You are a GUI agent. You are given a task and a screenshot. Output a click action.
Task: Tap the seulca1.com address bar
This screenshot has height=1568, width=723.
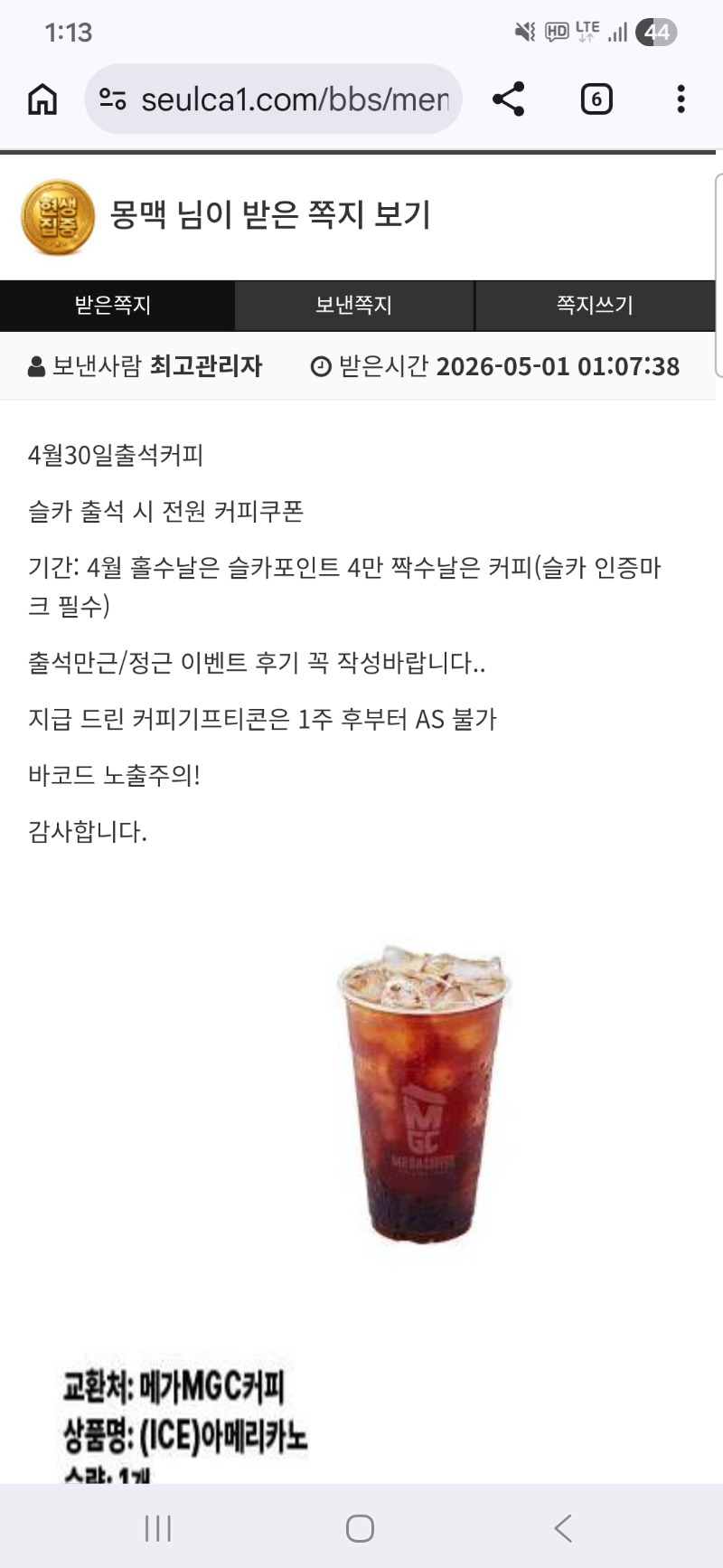294,99
